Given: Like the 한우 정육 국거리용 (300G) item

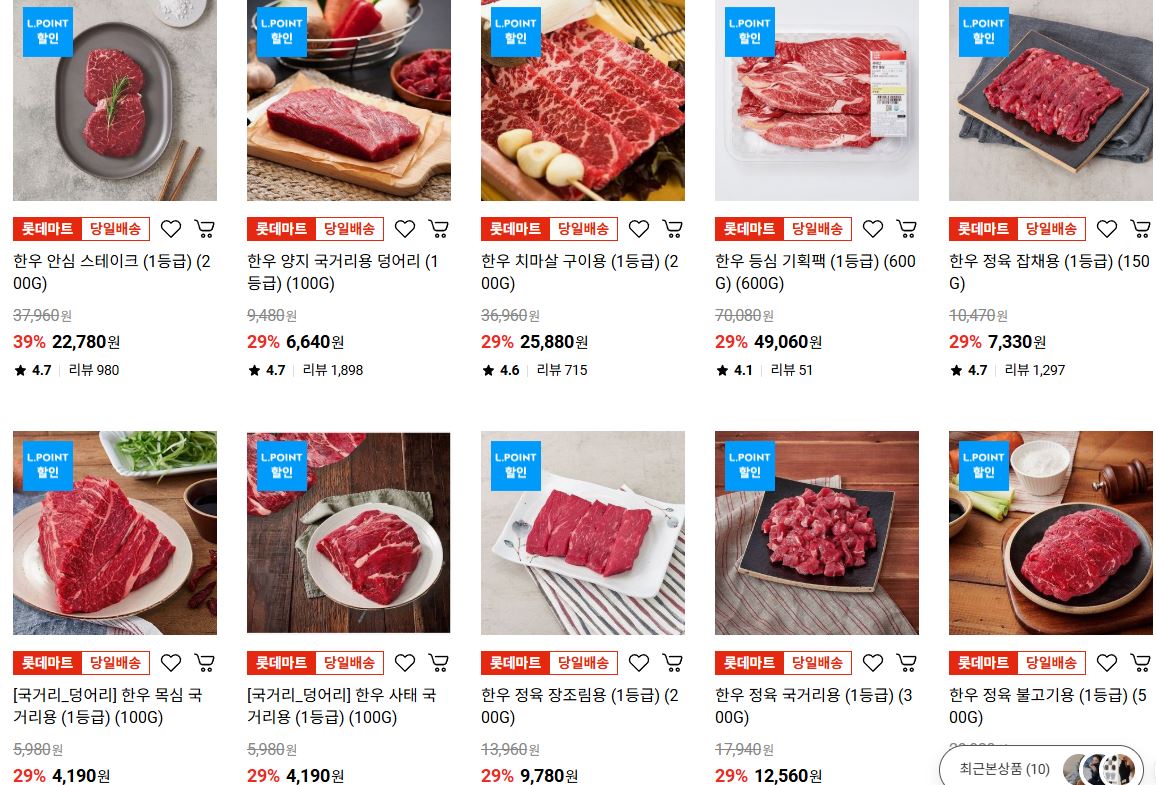Looking at the screenshot, I should point(873,663).
